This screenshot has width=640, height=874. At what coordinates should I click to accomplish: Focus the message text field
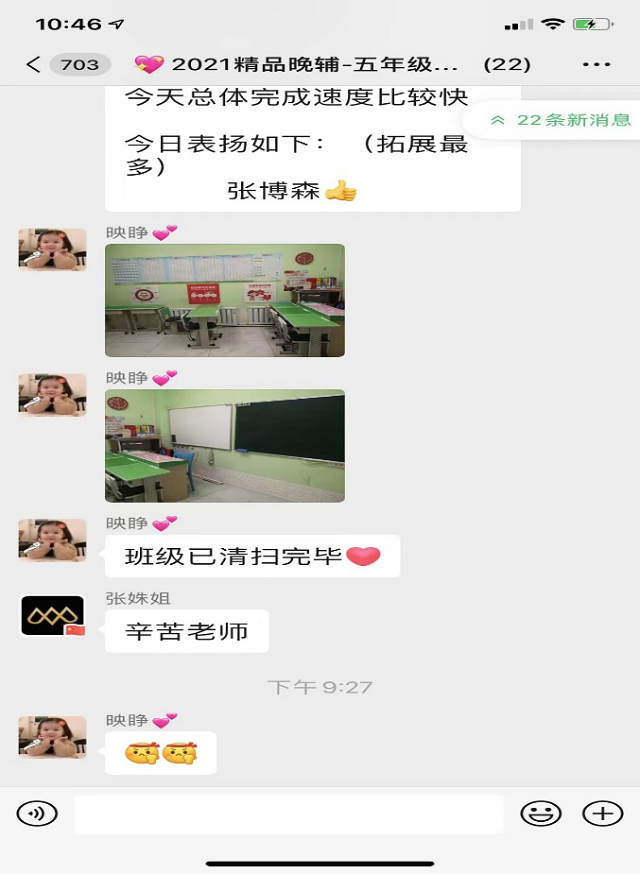288,814
